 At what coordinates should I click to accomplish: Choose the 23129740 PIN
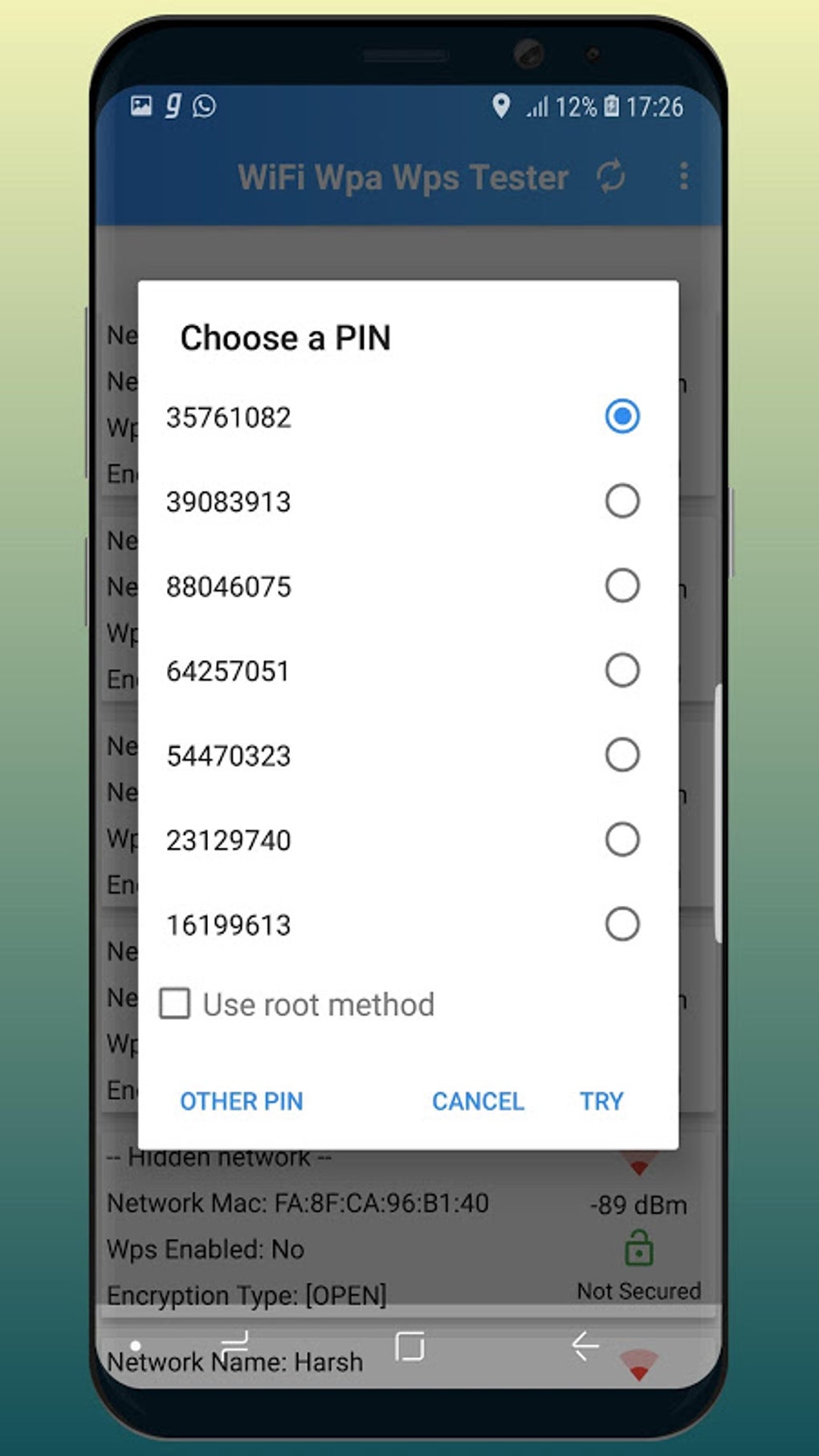coord(621,839)
